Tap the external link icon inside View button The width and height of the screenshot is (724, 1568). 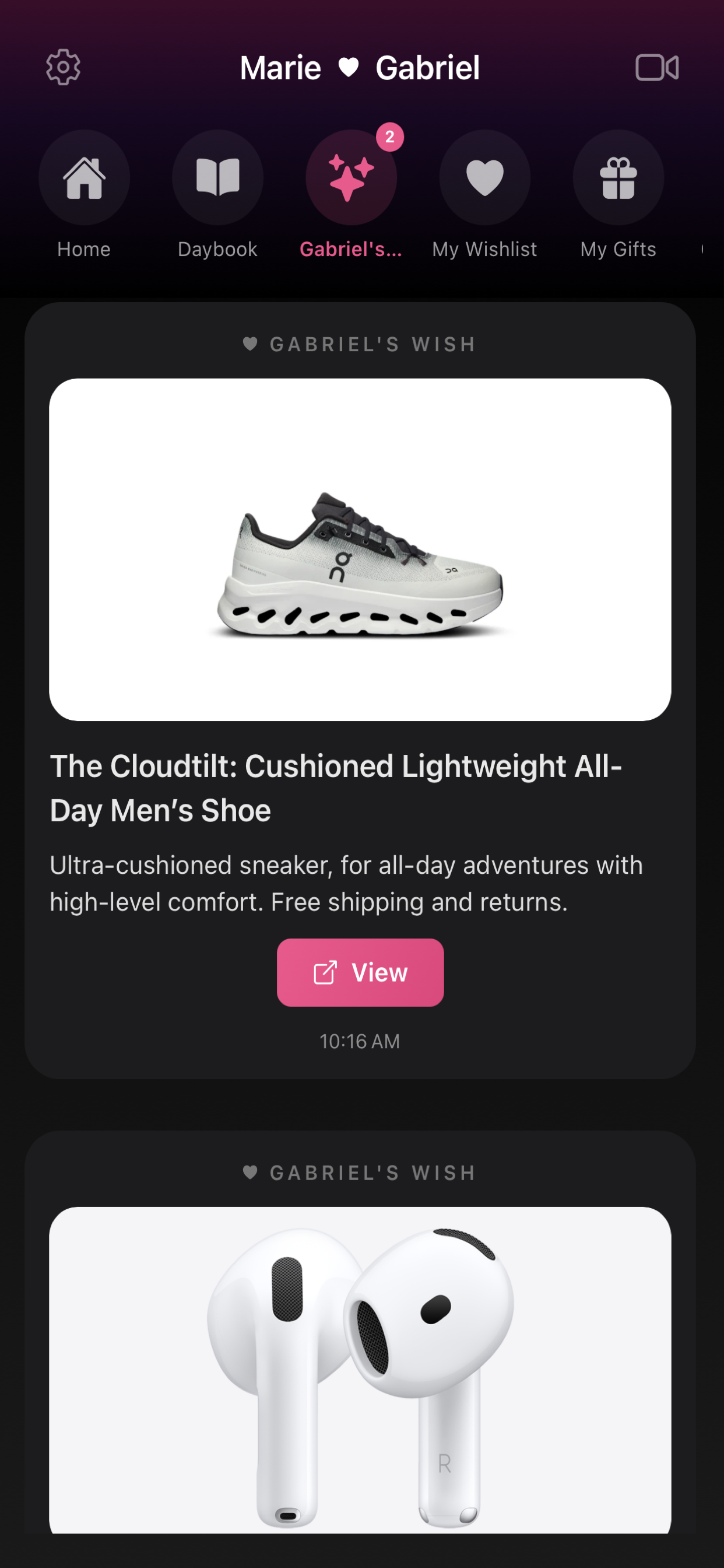(325, 972)
